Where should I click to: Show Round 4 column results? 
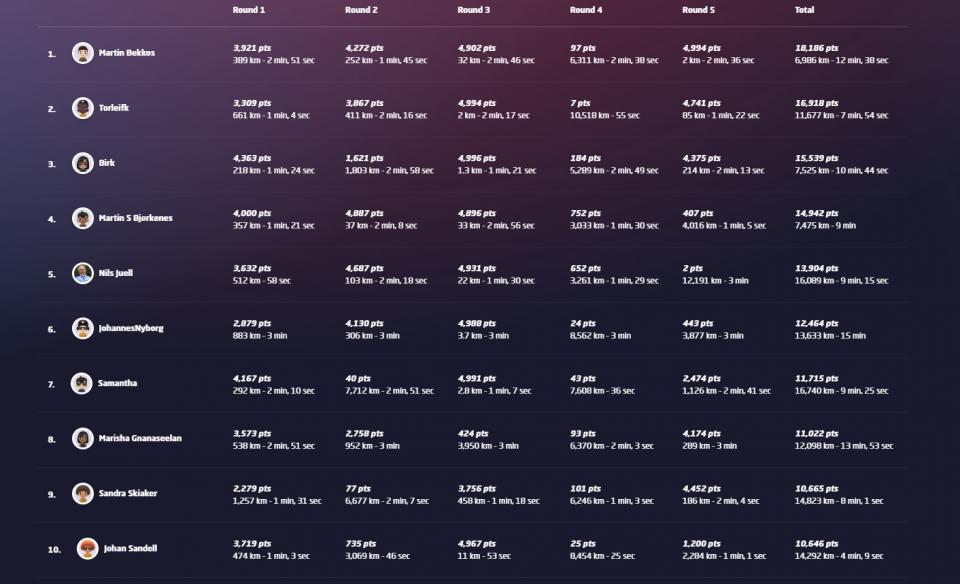point(586,10)
